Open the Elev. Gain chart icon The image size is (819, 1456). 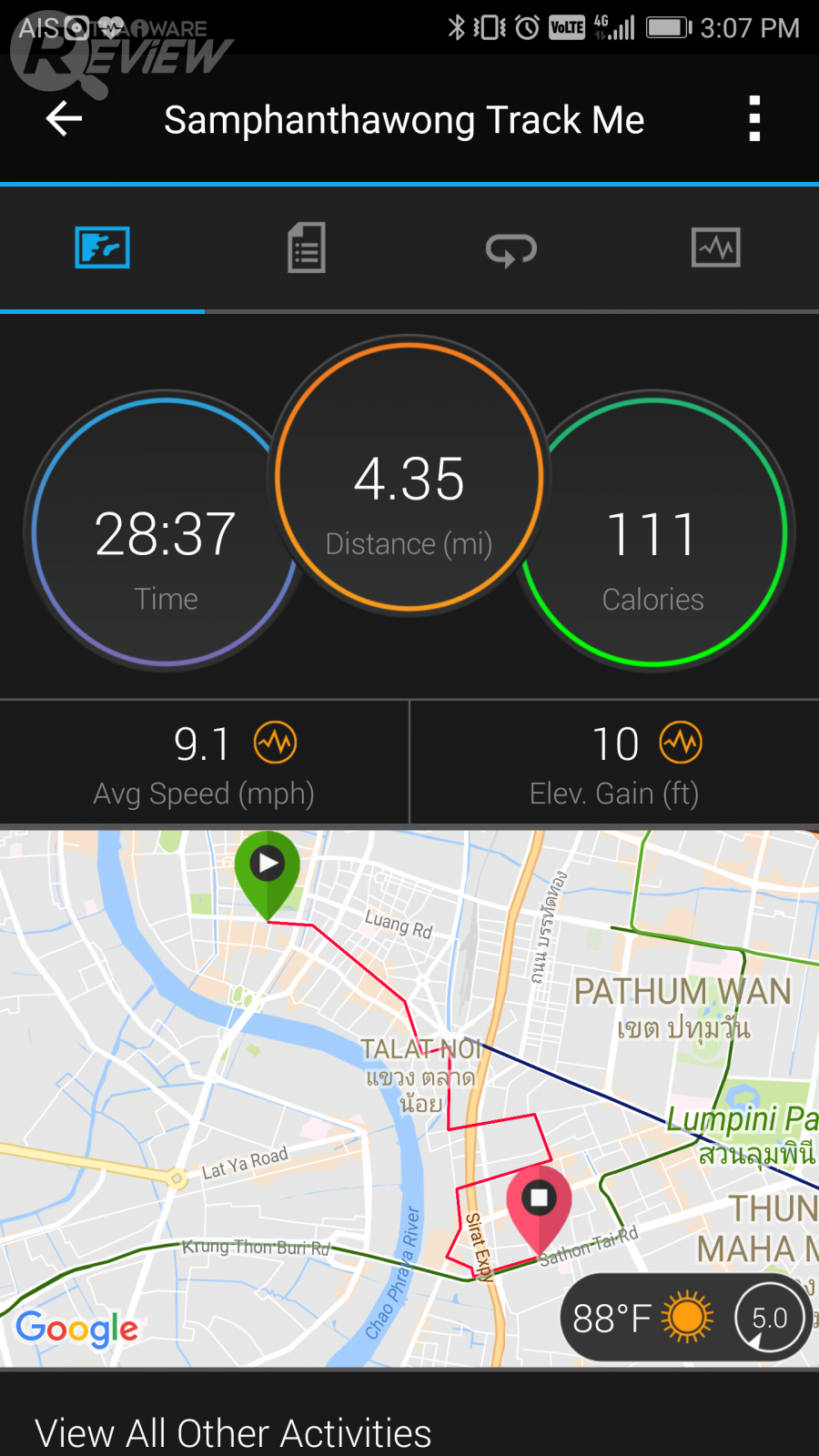coord(681,743)
